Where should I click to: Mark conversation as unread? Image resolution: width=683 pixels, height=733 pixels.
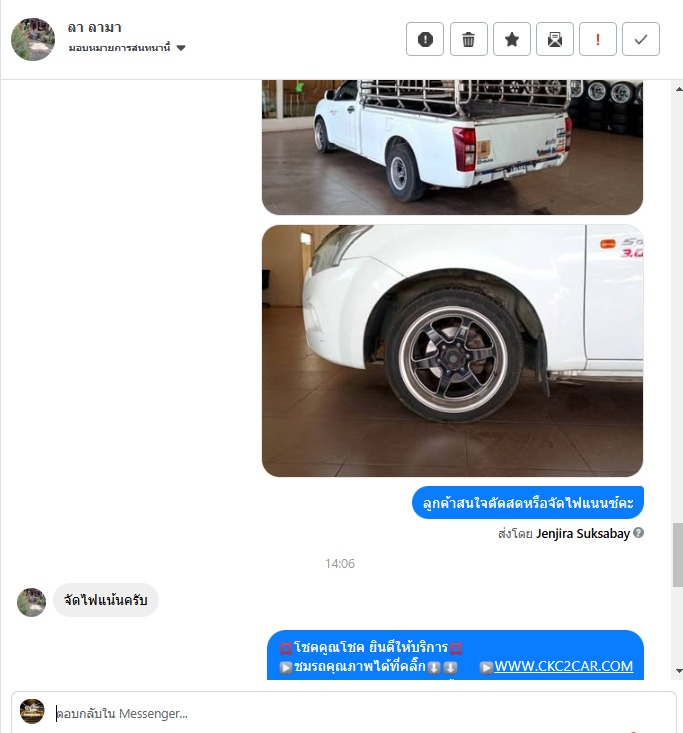[x=555, y=39]
